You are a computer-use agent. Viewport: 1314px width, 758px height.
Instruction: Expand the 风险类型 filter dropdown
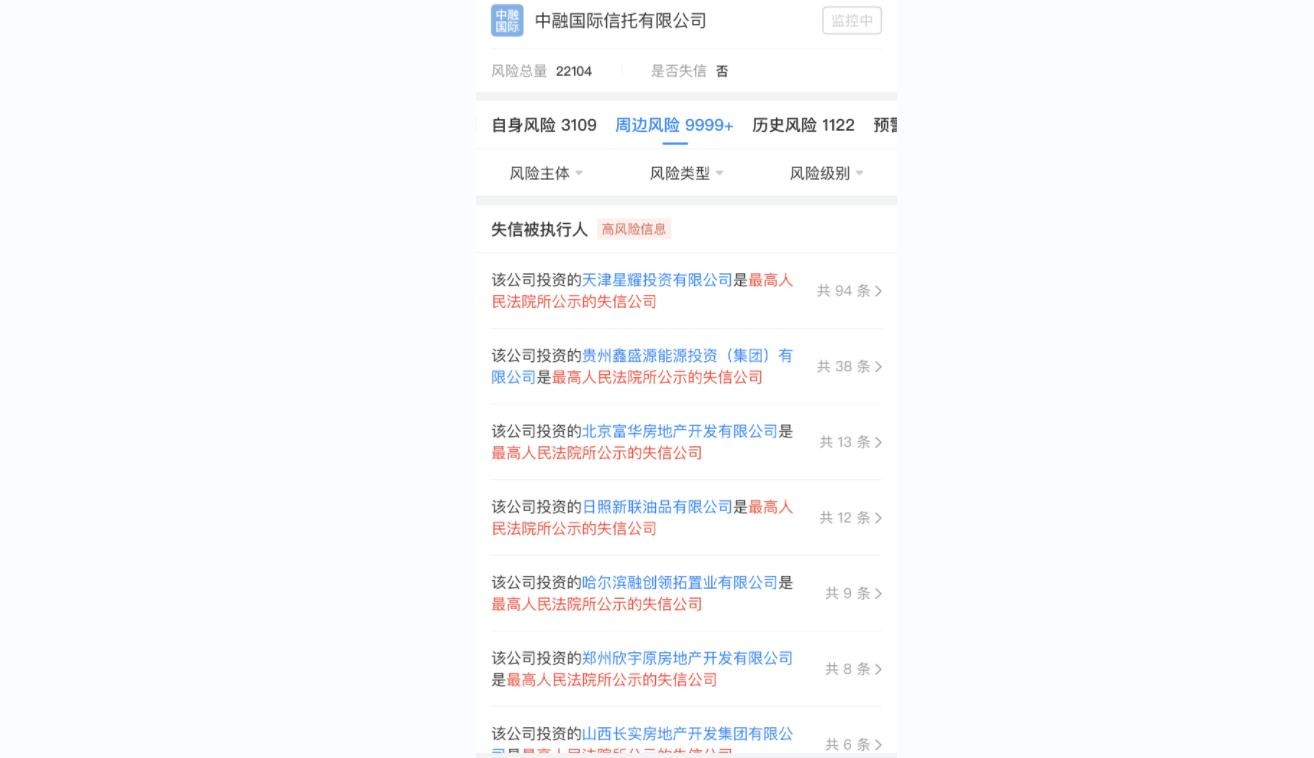pos(686,173)
